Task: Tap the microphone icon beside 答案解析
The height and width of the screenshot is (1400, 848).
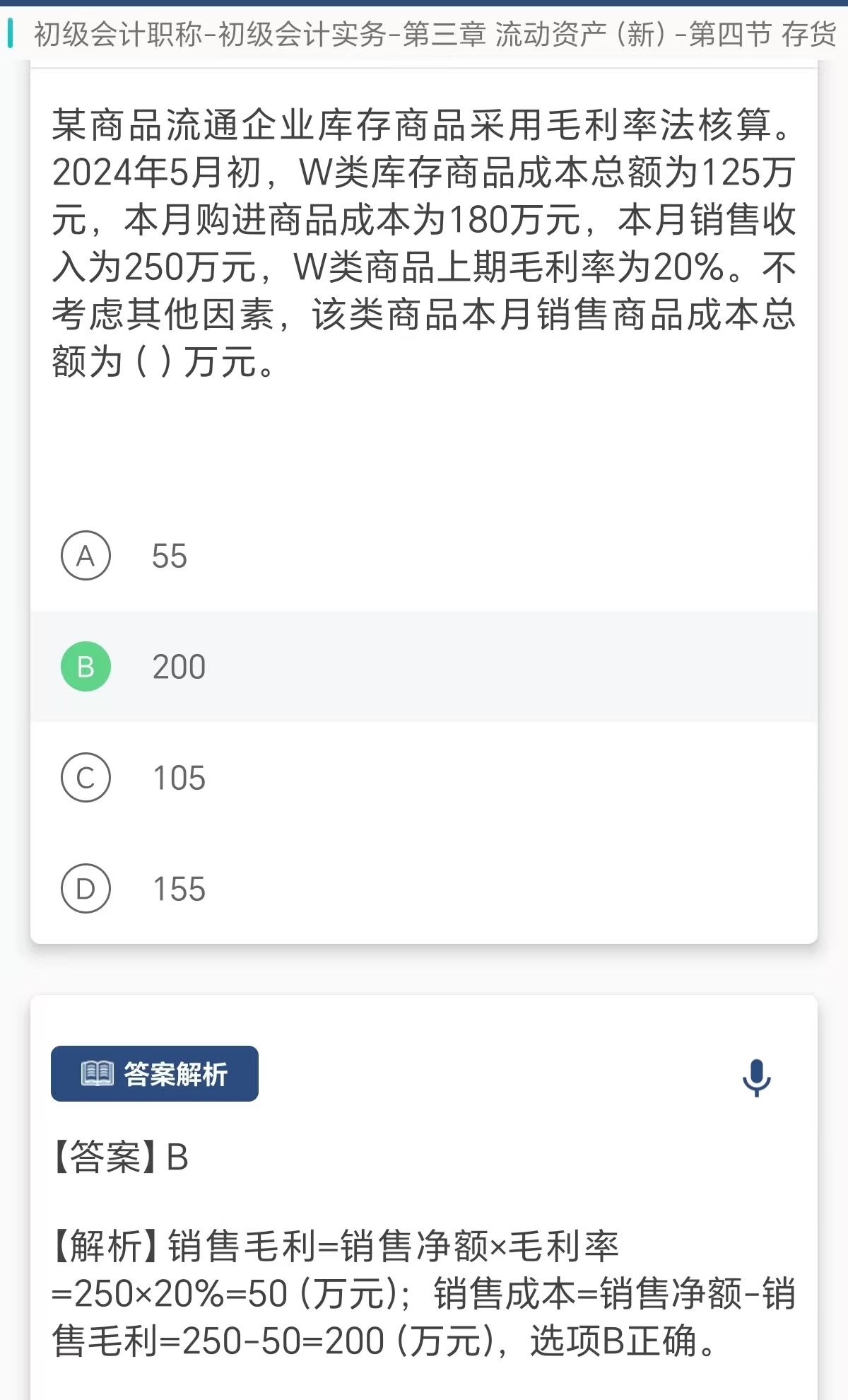Action: click(756, 1078)
